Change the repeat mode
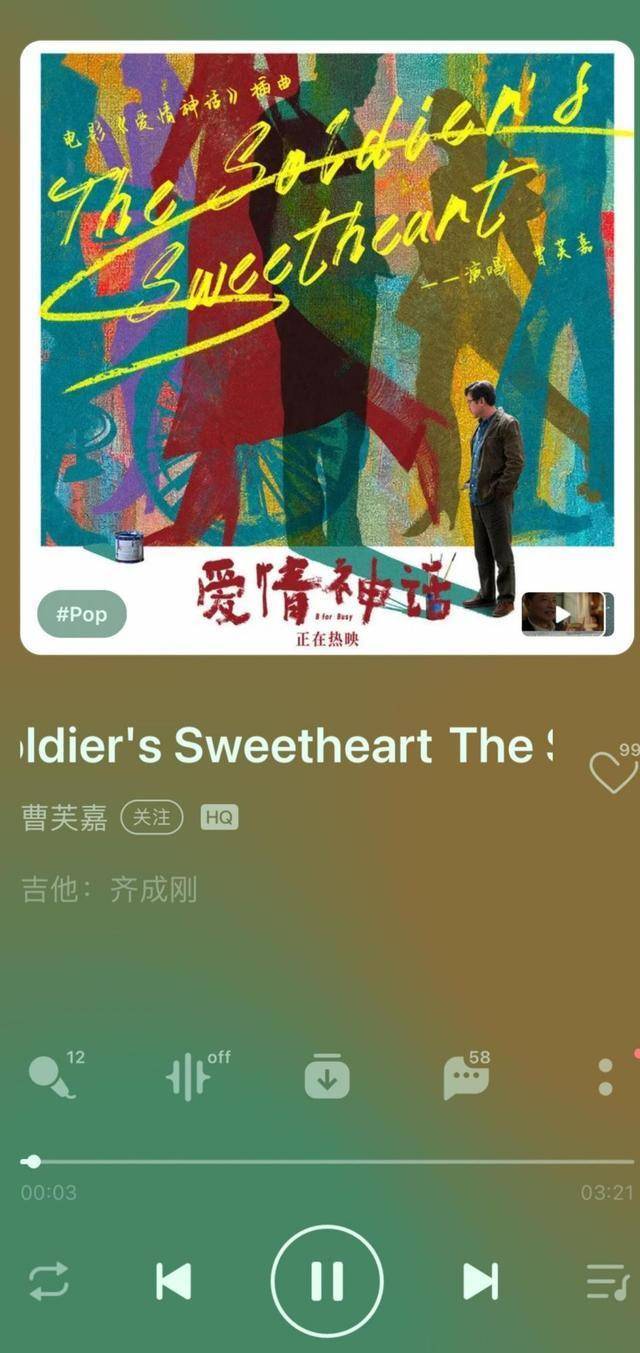This screenshot has height=1353, width=640. click(48, 1281)
